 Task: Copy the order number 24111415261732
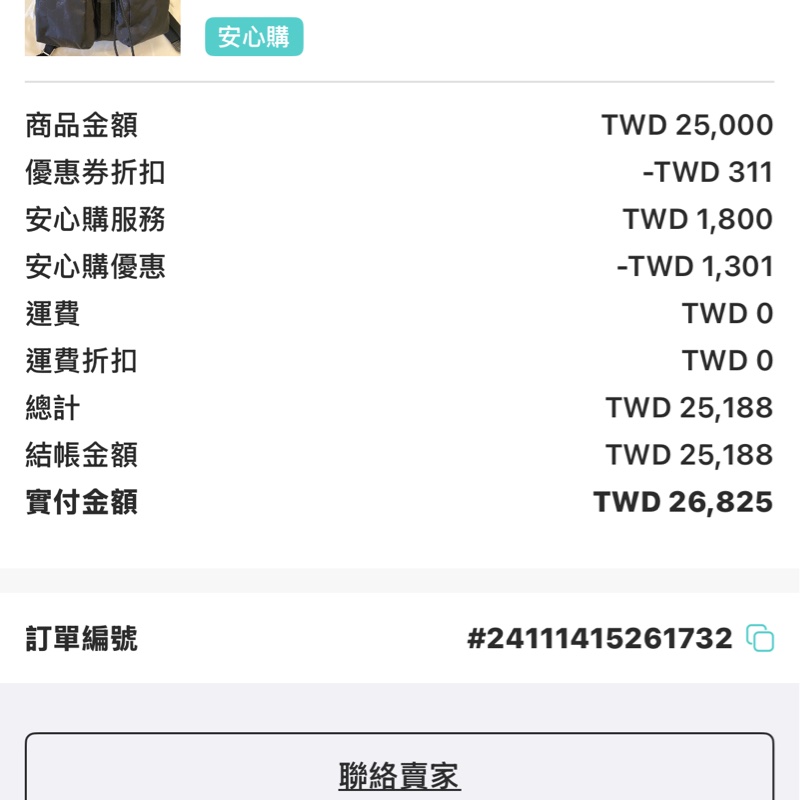(761, 638)
